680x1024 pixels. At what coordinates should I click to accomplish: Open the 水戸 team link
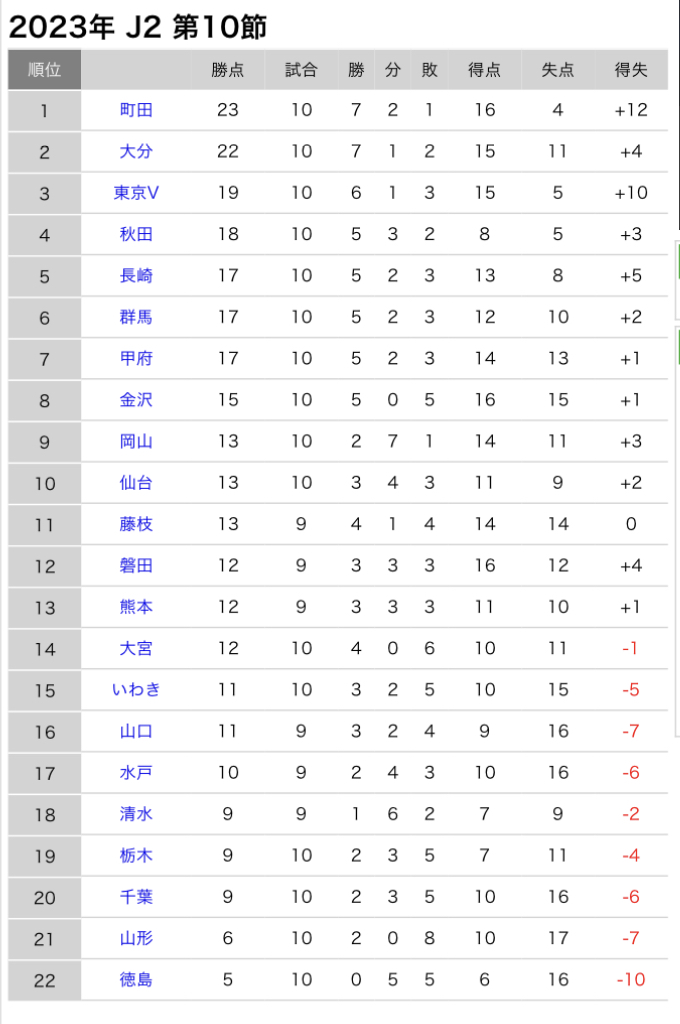click(136, 773)
